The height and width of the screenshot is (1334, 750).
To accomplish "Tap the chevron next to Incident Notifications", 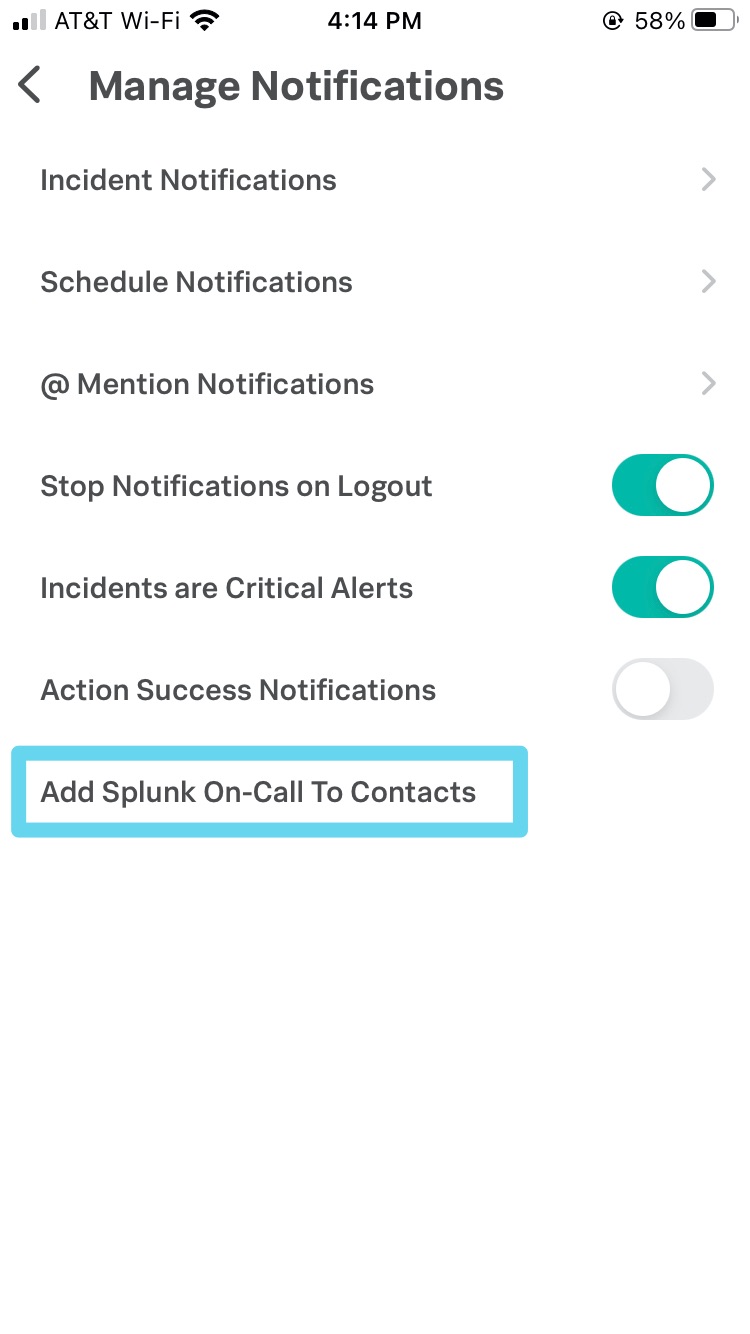I will (x=708, y=179).
